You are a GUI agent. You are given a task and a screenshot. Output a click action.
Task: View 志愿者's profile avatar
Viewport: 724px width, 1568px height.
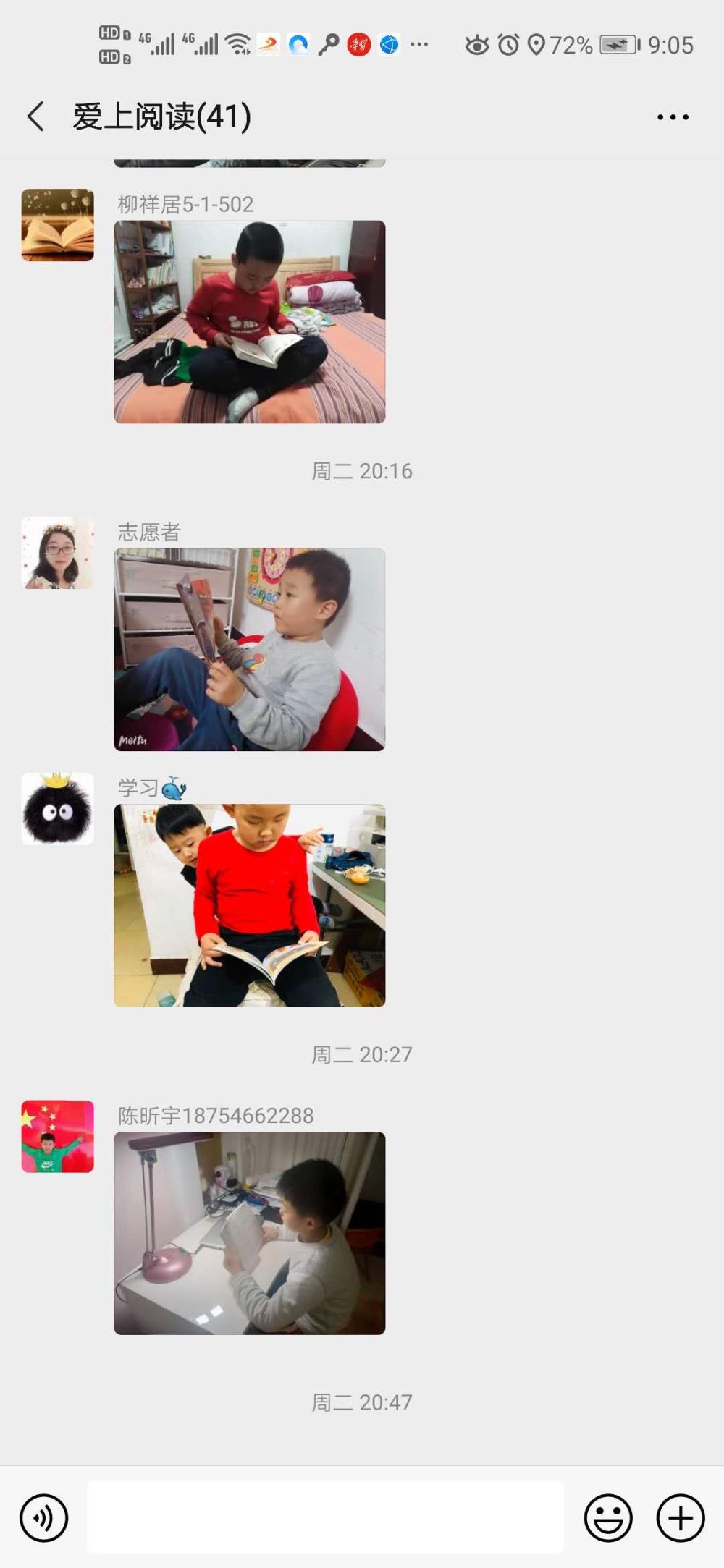[x=57, y=552]
